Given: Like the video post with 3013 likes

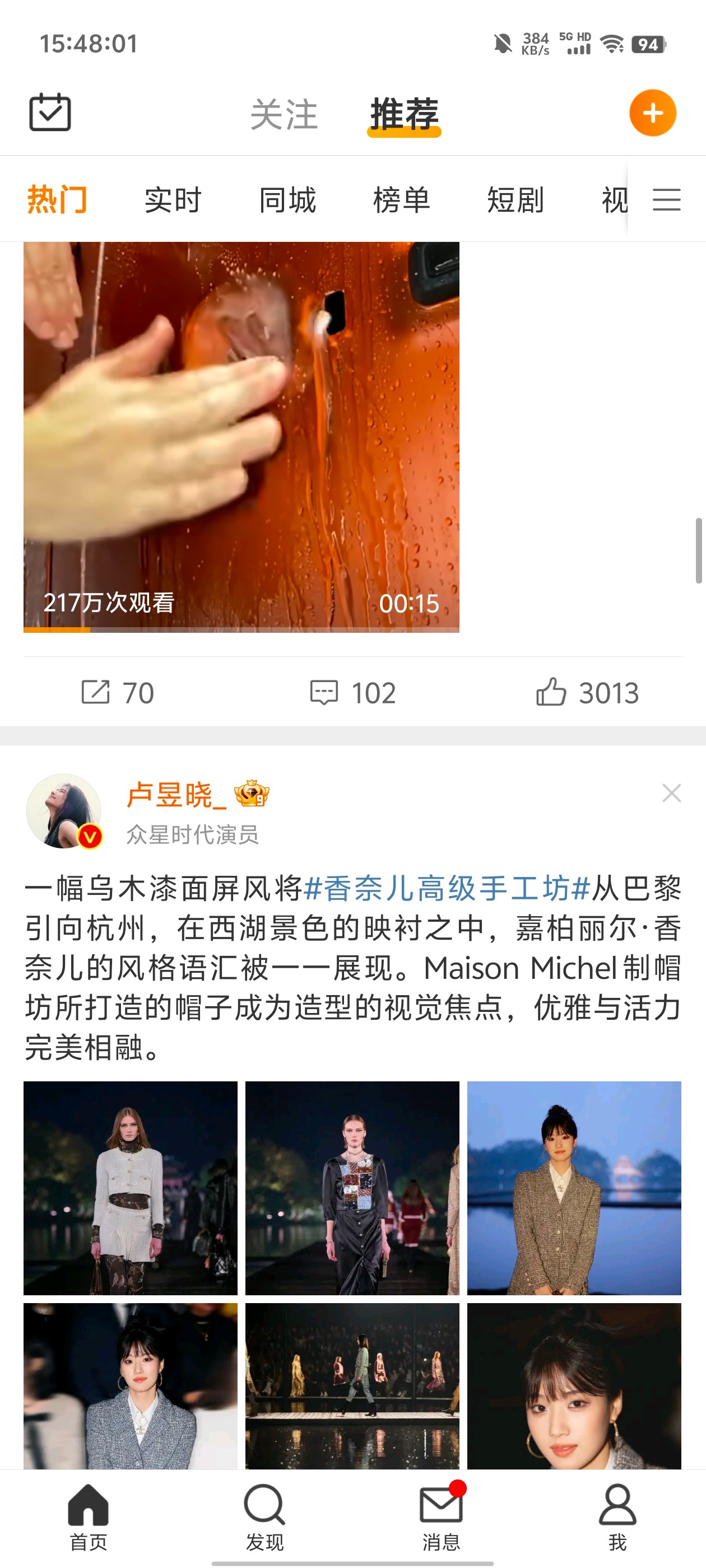Looking at the screenshot, I should coord(587,693).
